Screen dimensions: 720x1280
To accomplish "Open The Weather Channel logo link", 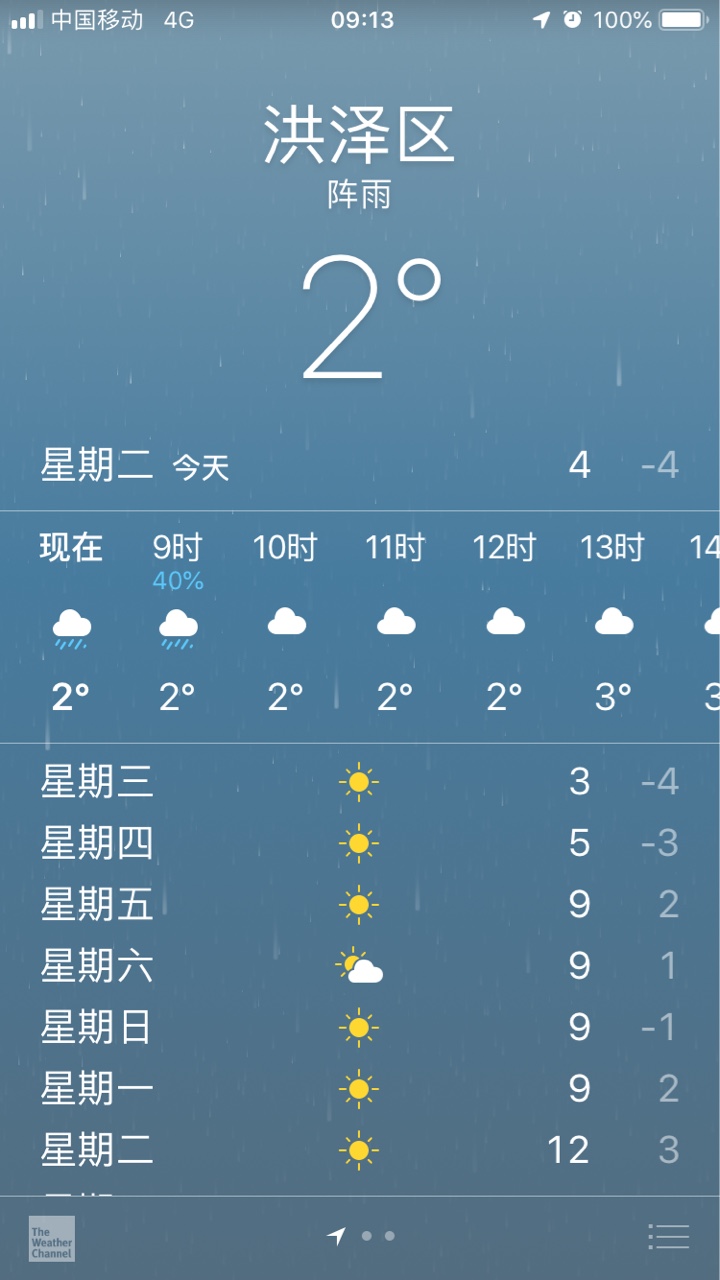I will [x=51, y=1238].
